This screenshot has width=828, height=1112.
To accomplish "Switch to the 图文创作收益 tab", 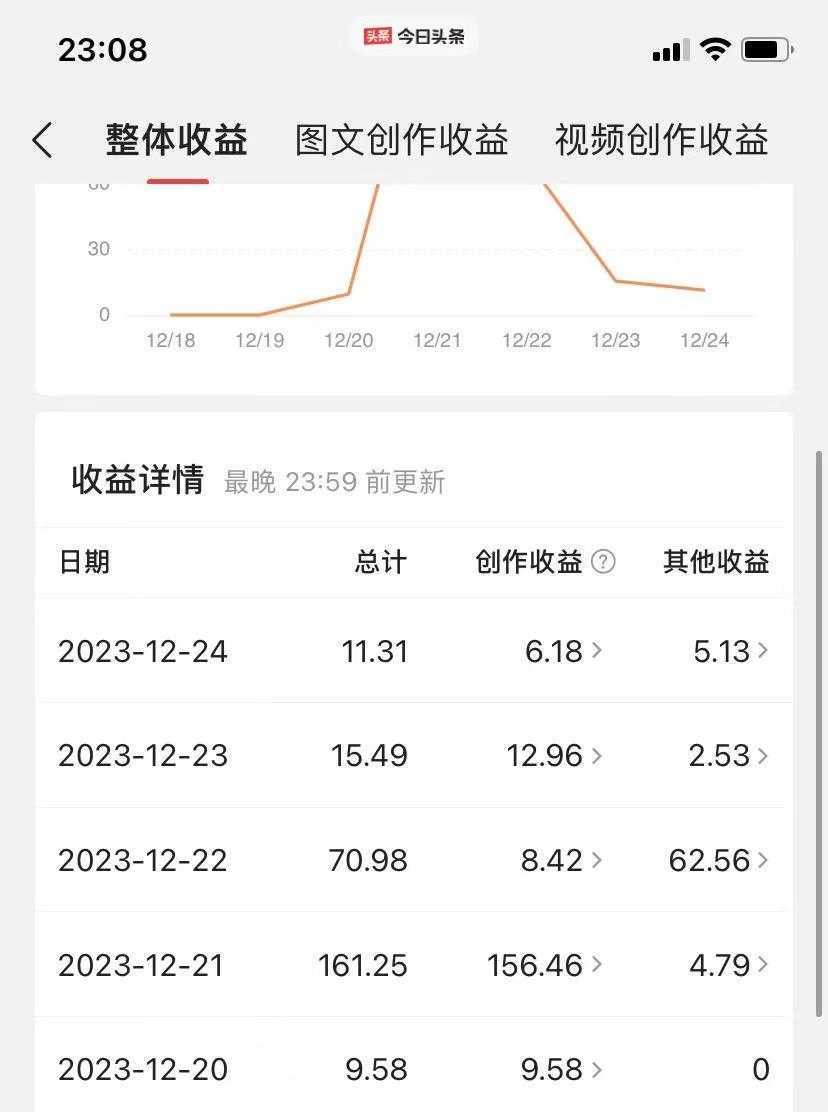I will 402,141.
